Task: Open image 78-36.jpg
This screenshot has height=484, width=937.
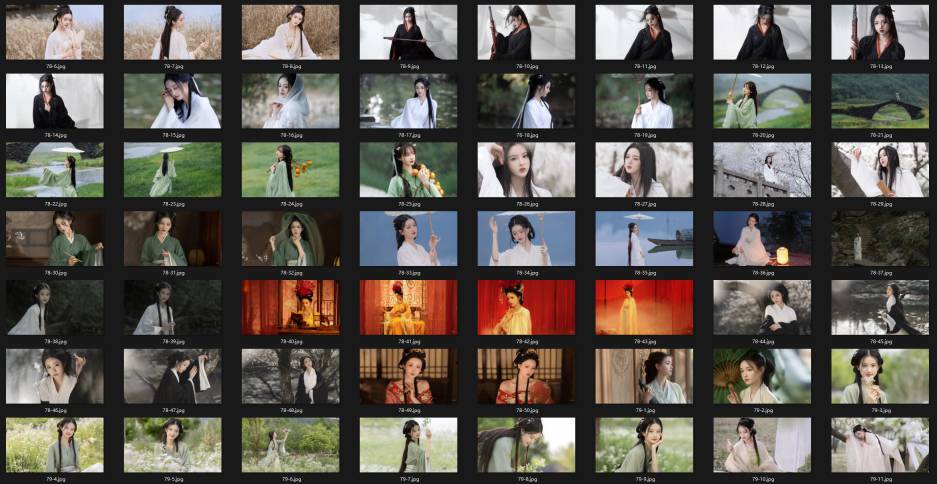Action: tap(762, 238)
